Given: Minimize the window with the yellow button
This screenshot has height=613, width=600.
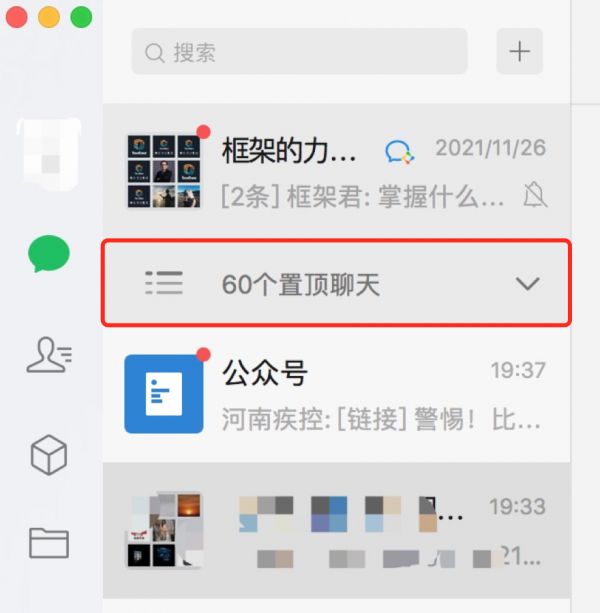Looking at the screenshot, I should [49, 17].
